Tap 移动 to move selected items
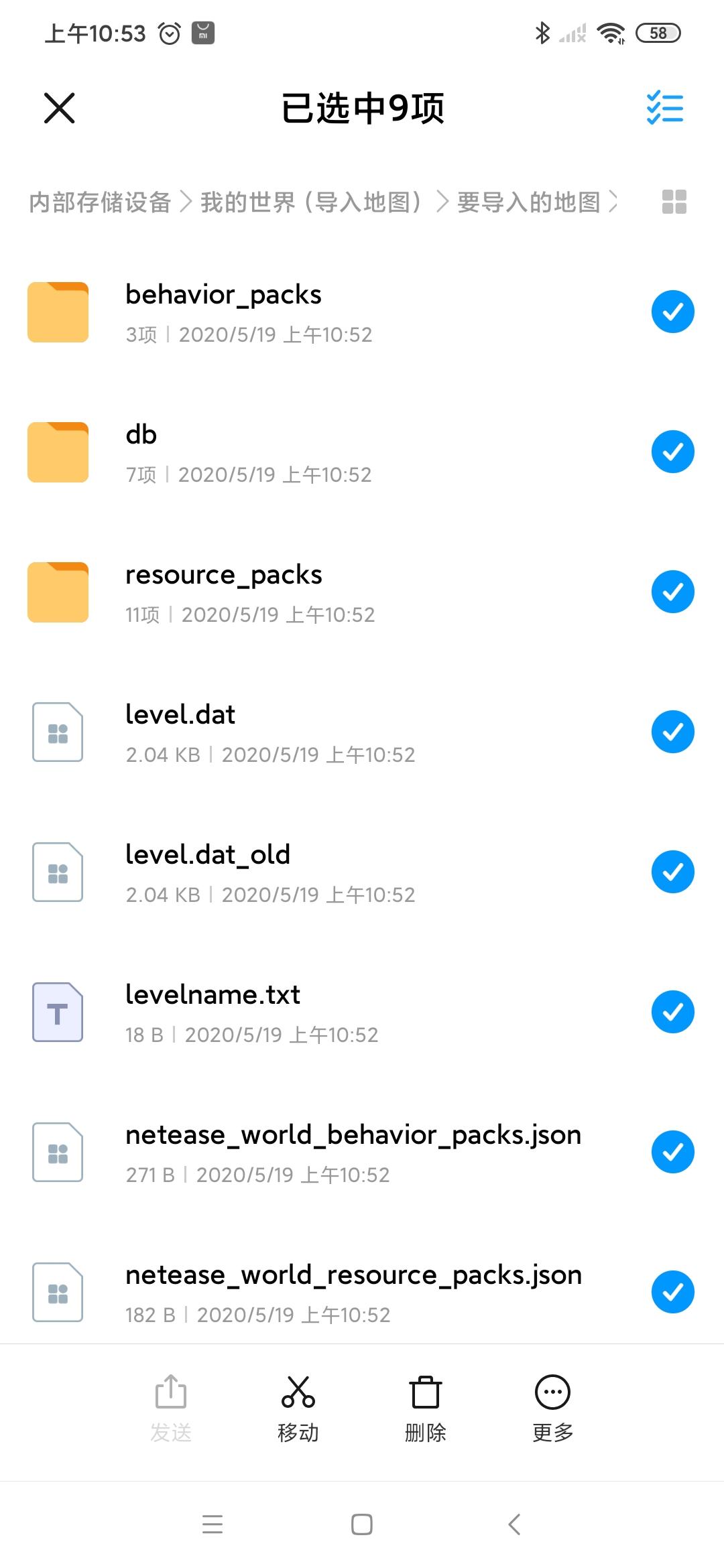The image size is (724, 1568). (298, 1408)
